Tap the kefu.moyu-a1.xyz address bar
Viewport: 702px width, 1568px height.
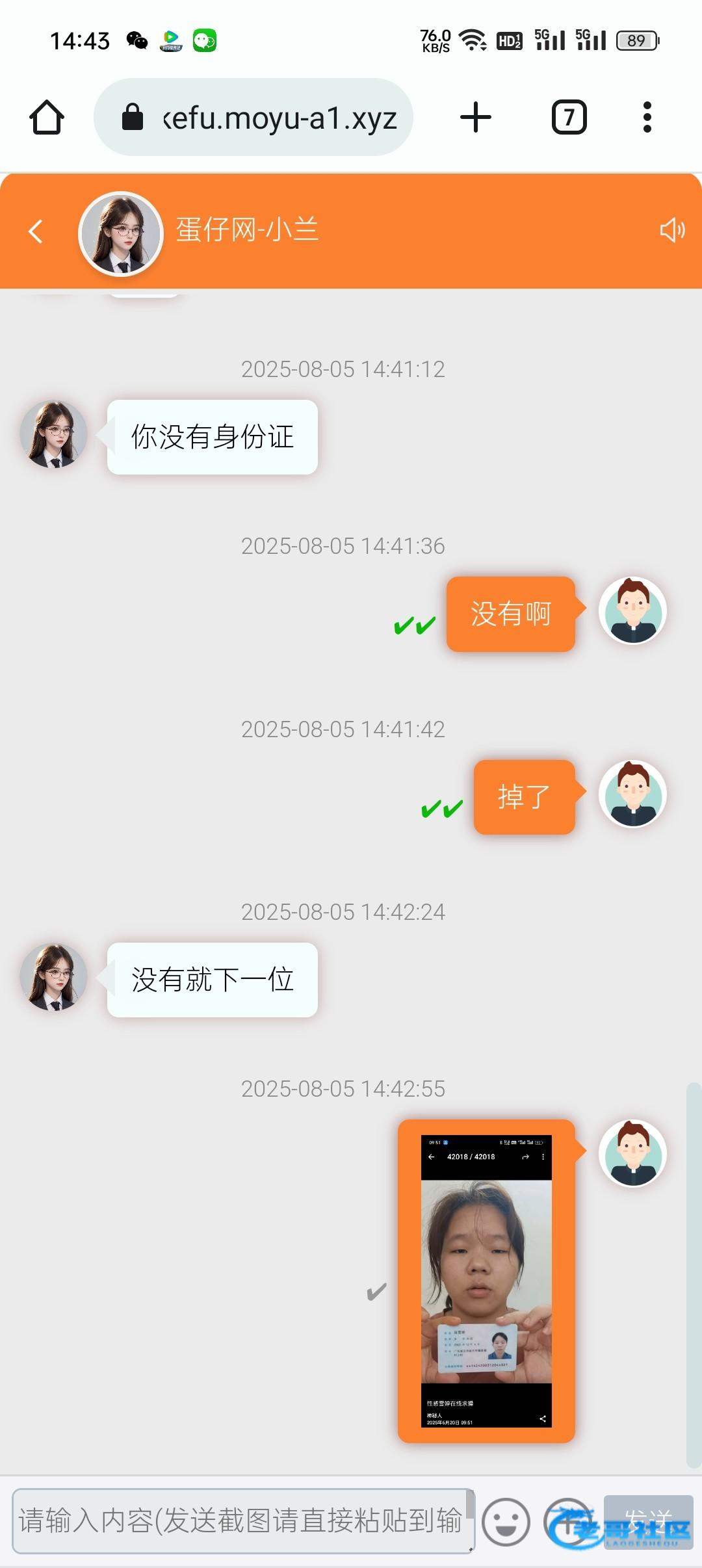click(x=253, y=118)
